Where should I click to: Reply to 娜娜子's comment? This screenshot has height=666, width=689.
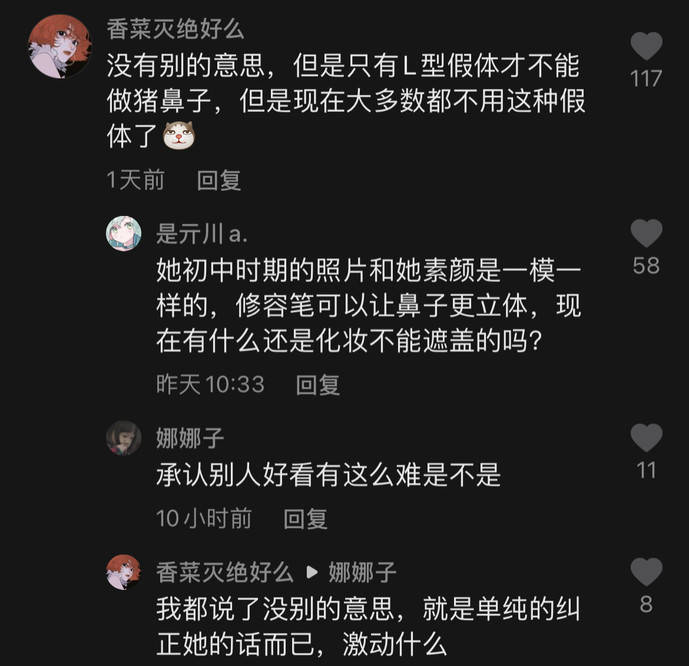(x=305, y=518)
